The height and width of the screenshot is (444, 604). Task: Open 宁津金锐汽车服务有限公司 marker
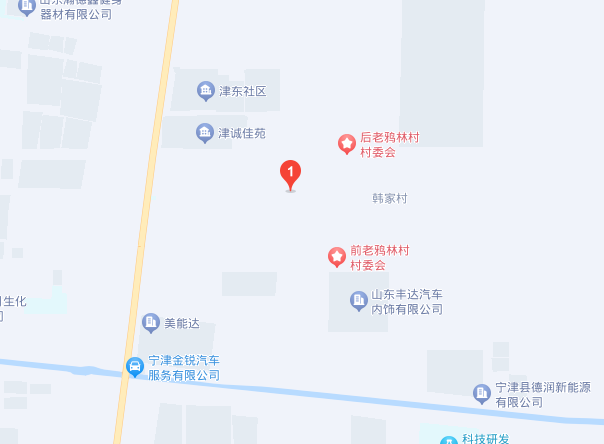point(134,367)
